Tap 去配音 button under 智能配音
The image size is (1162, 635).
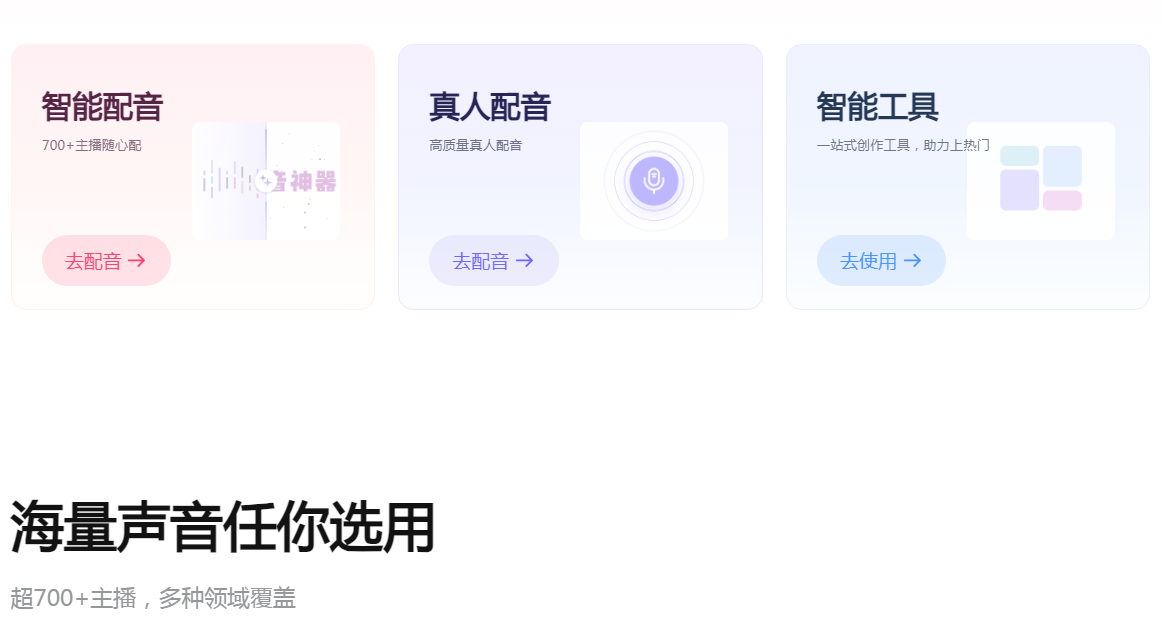click(x=106, y=261)
